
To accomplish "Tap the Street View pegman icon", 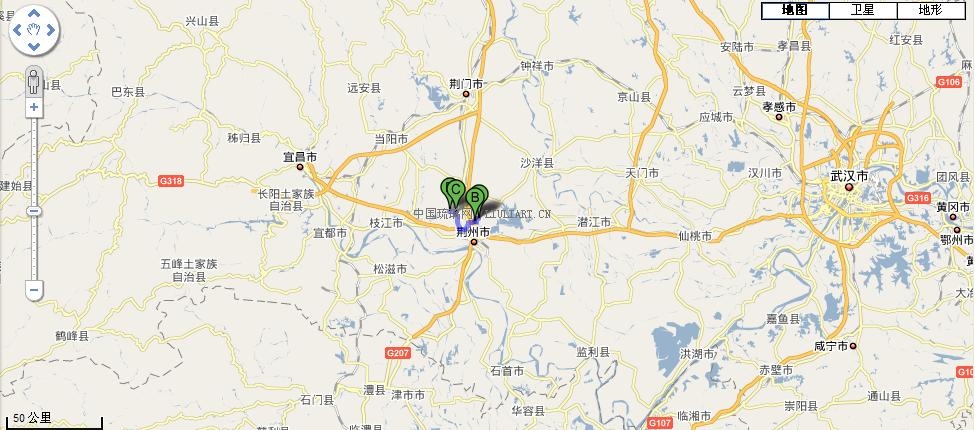I will tap(34, 80).
